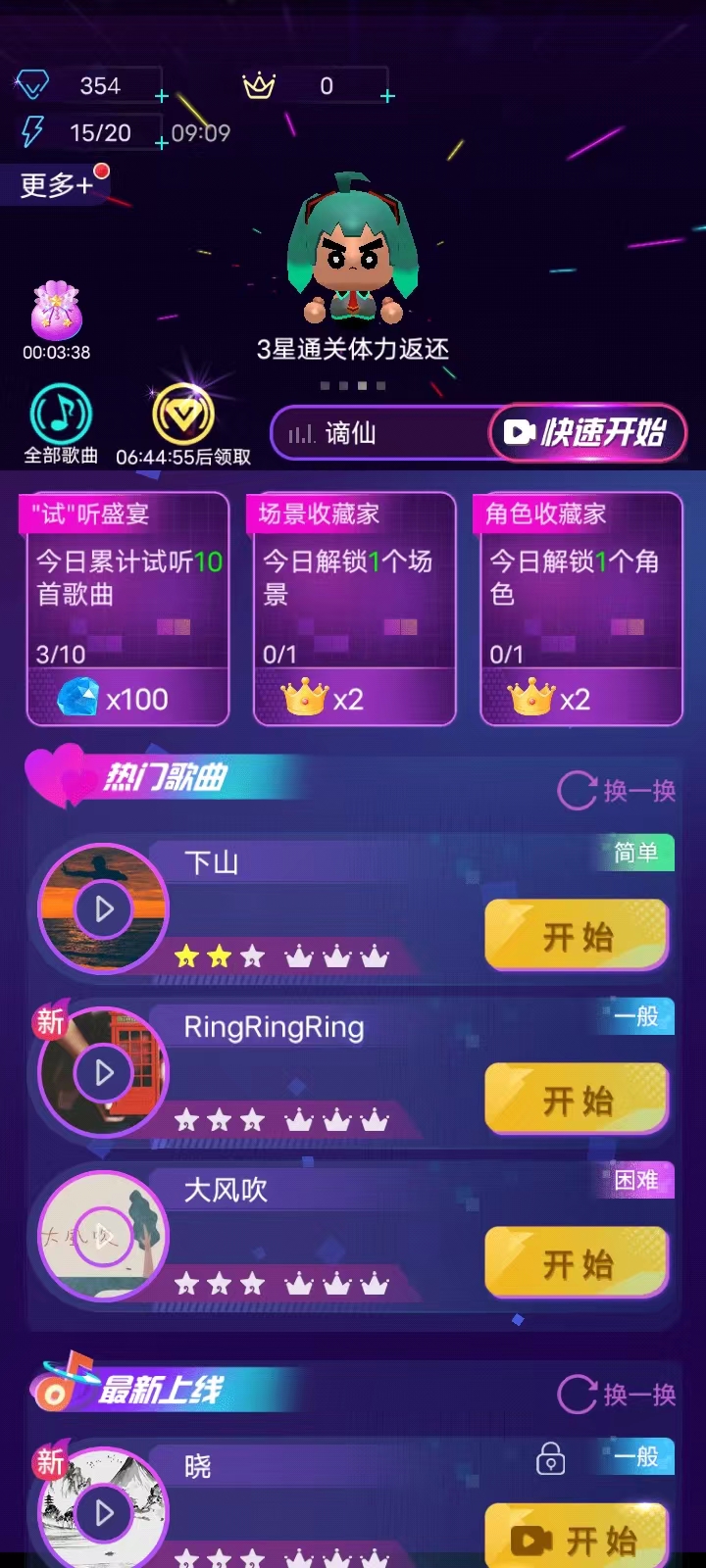The height and width of the screenshot is (1568, 706).
Task: Refresh 最新上线 with 换一换
Action: tap(618, 1394)
